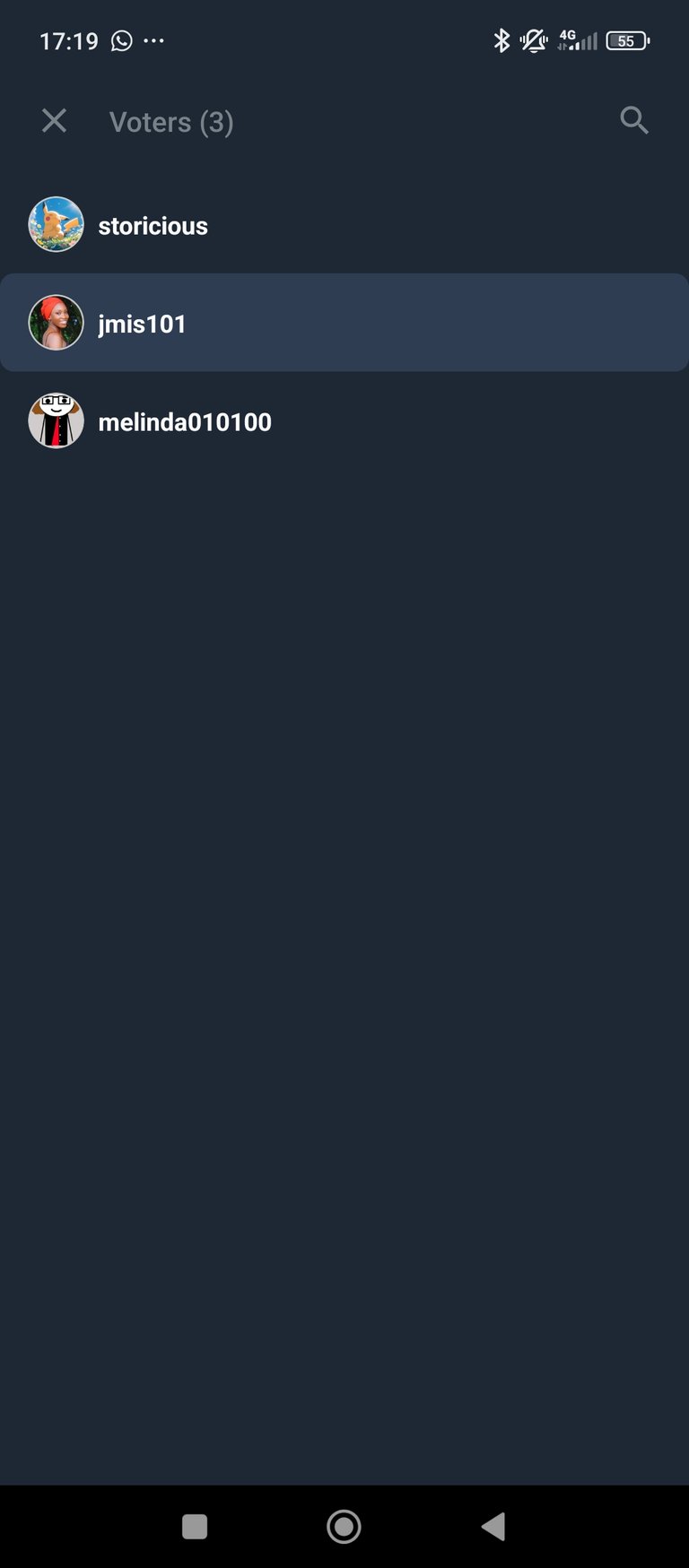Viewport: 689px width, 1568px height.
Task: Go back using the system back button
Action: pos(493,1526)
